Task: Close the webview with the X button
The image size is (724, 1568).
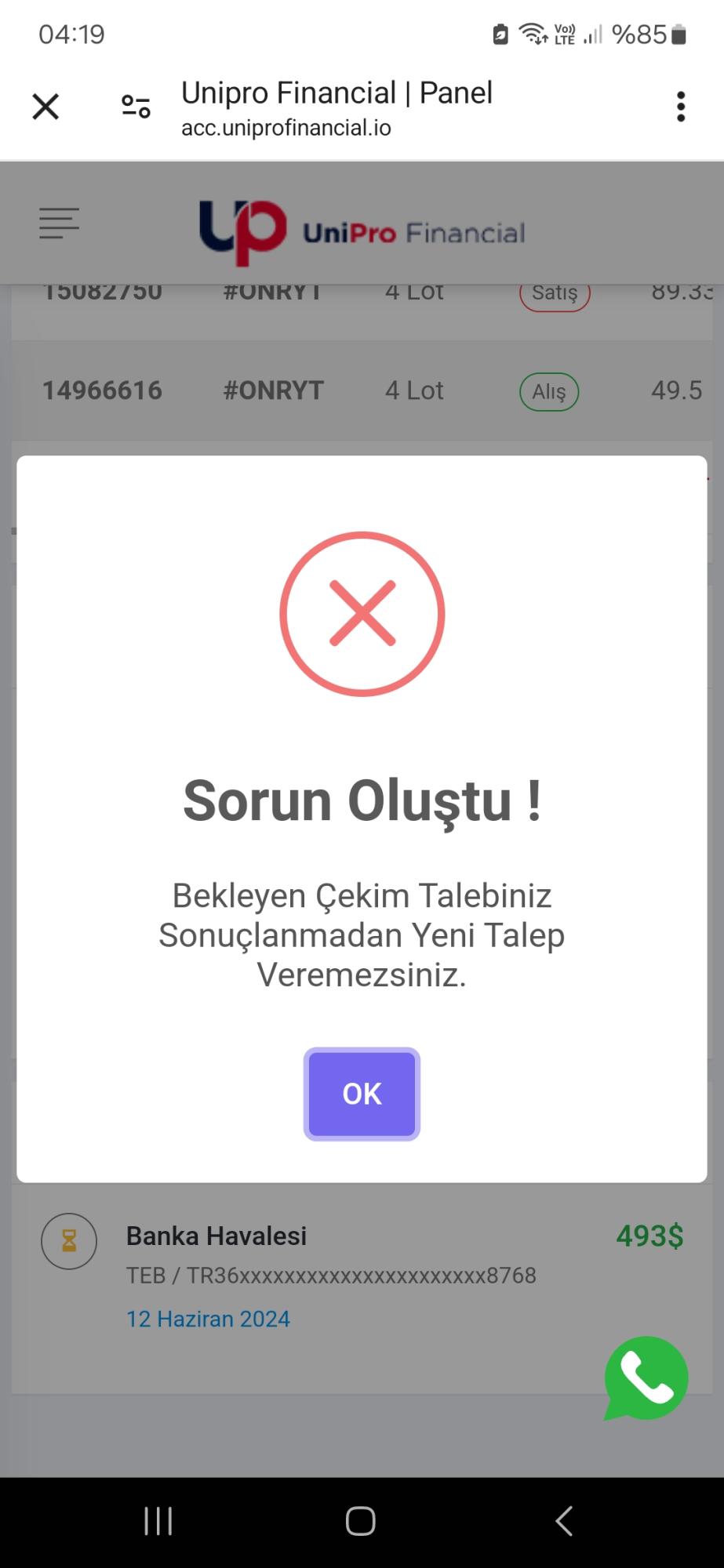Action: (45, 107)
